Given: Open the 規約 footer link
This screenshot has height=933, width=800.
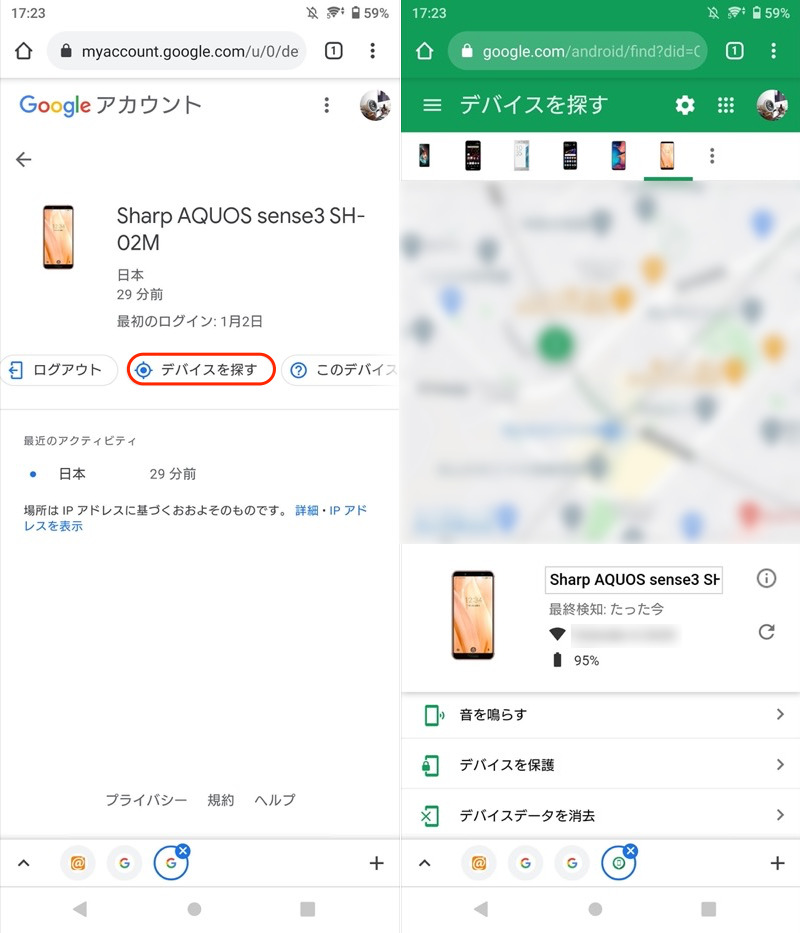Looking at the screenshot, I should point(221,800).
